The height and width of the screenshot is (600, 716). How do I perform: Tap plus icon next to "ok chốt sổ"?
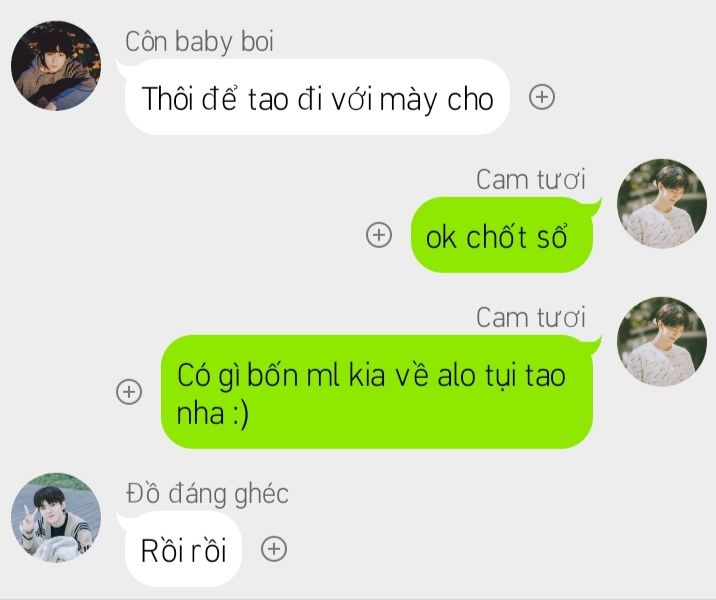[379, 236]
